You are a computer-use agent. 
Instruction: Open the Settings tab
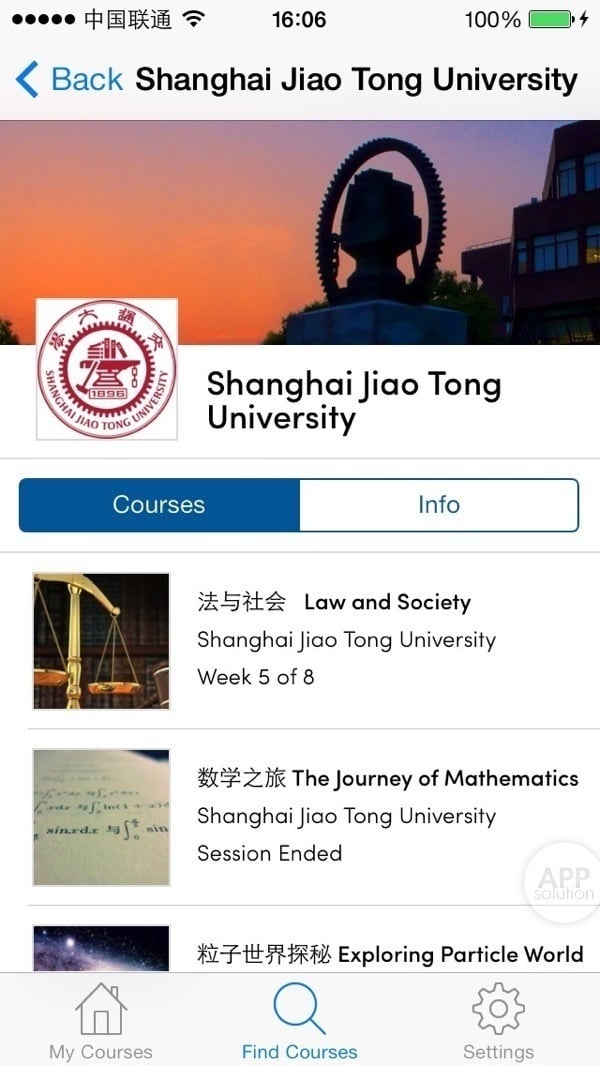tap(498, 1021)
